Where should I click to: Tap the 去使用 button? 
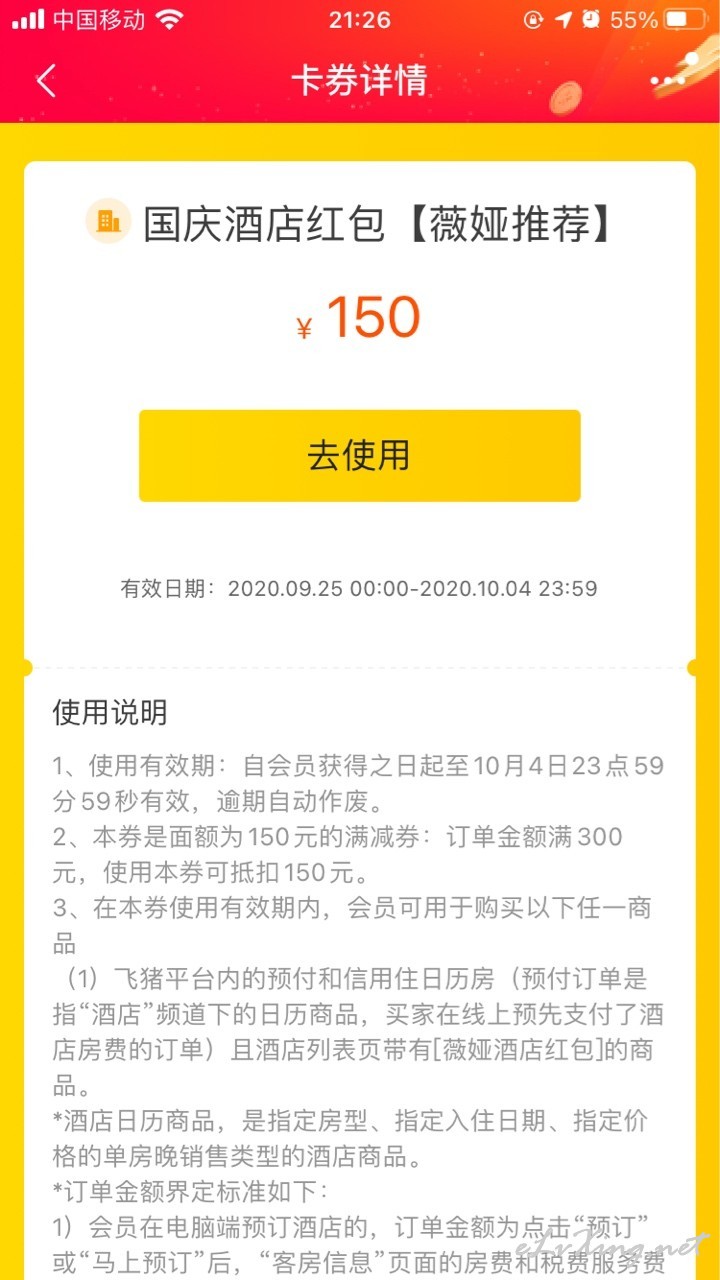pyautogui.click(x=359, y=456)
